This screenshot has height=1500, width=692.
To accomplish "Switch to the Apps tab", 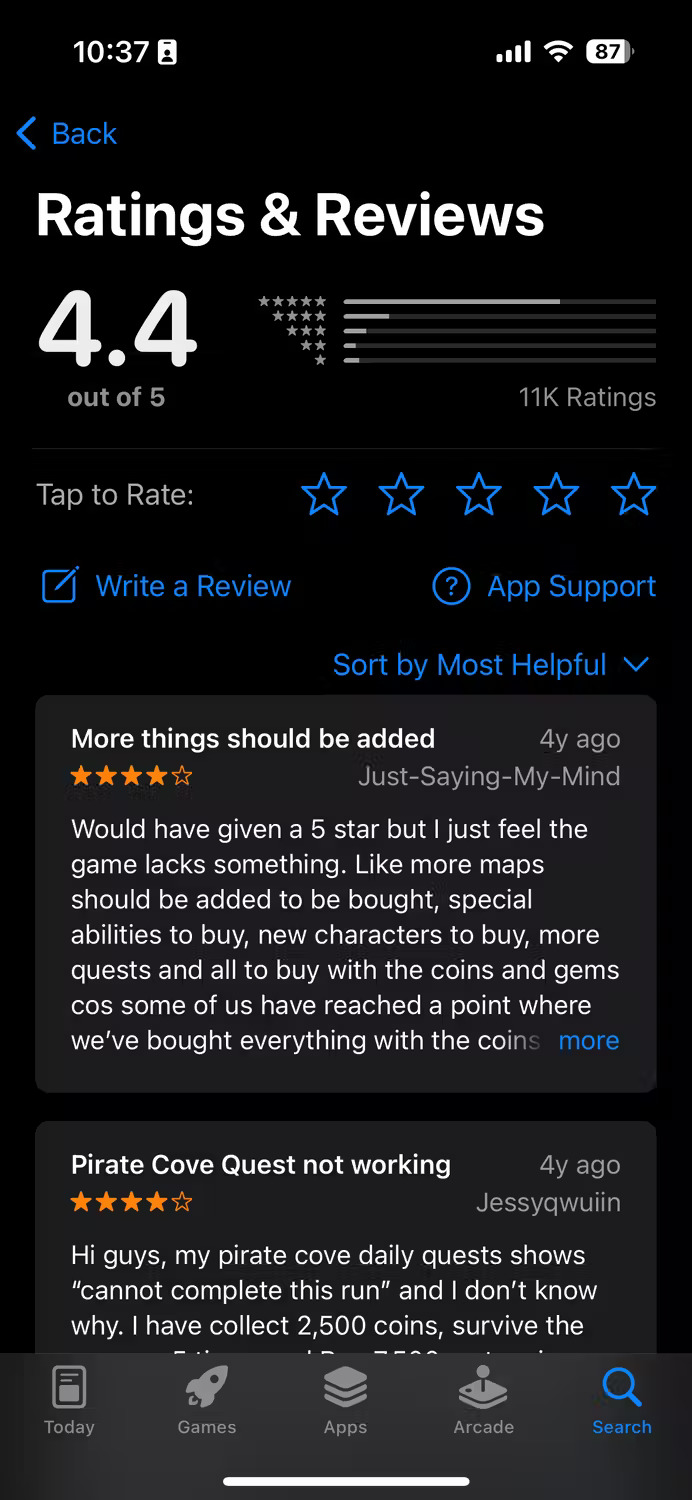I will (345, 1402).
